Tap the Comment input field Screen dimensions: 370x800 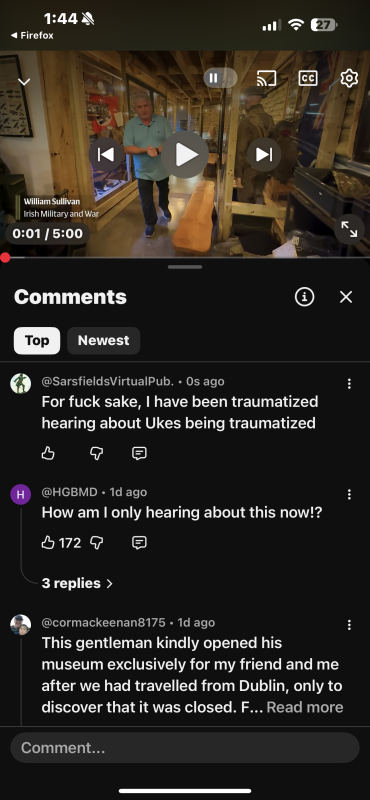pos(185,748)
